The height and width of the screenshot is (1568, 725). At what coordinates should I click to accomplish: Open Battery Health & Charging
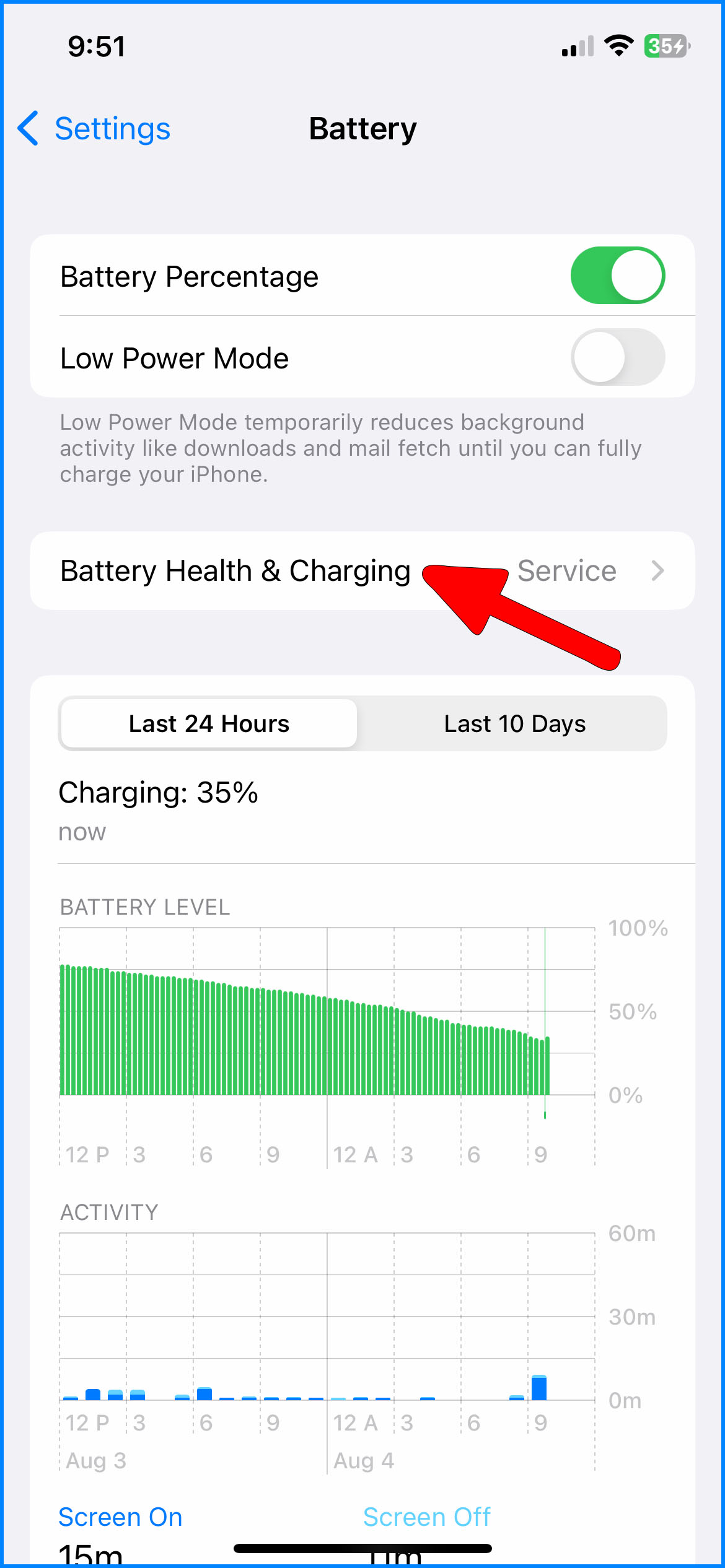(362, 570)
